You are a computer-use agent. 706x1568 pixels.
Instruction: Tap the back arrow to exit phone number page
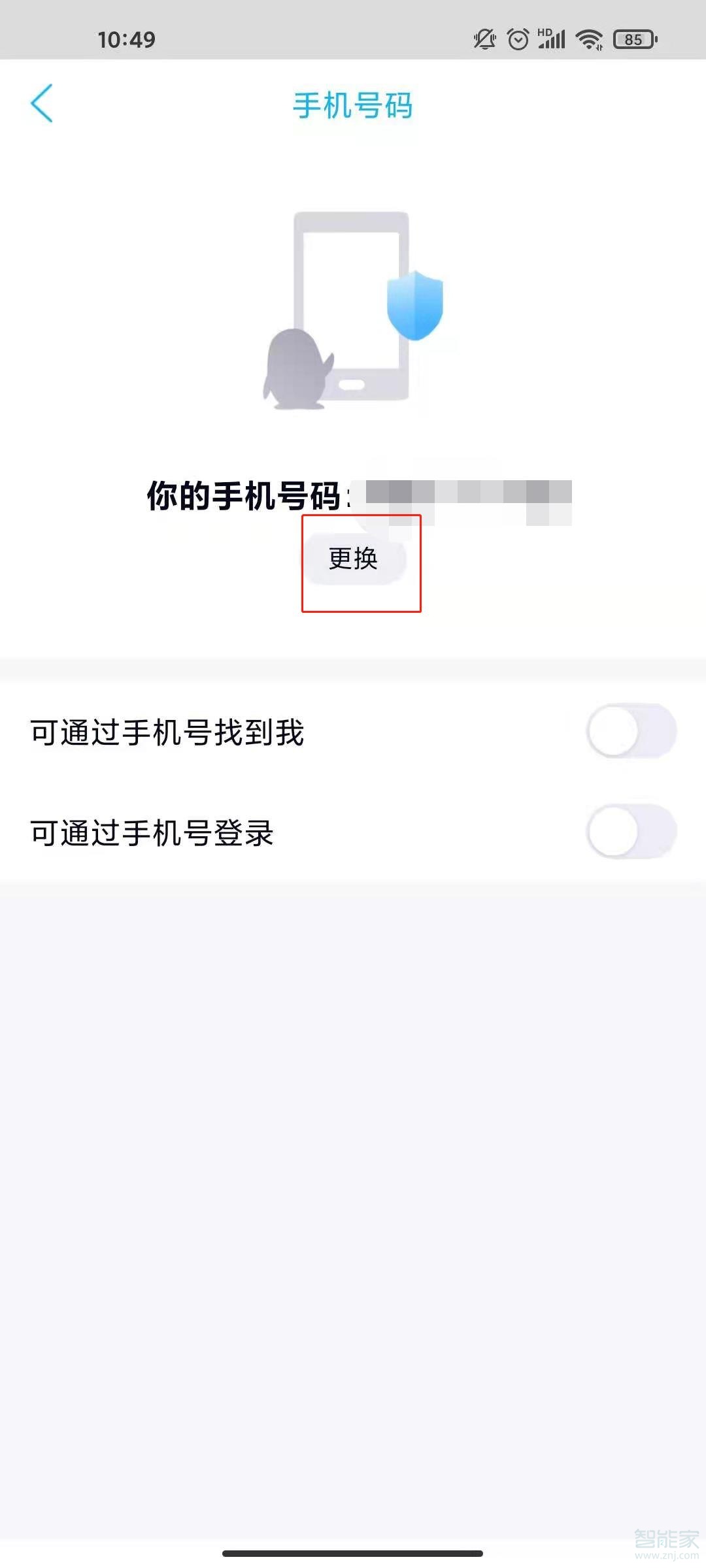[42, 105]
